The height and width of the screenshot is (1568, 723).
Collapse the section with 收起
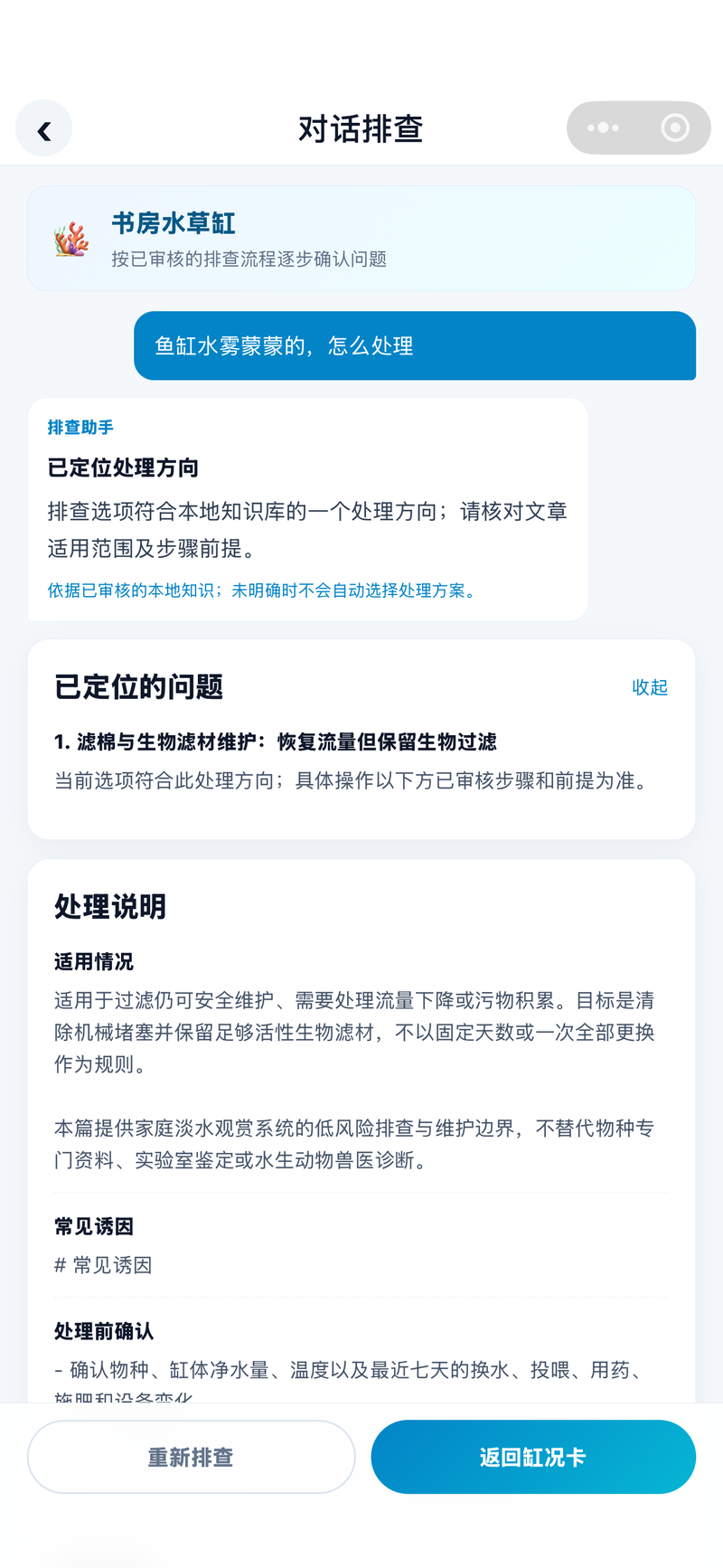(x=650, y=687)
